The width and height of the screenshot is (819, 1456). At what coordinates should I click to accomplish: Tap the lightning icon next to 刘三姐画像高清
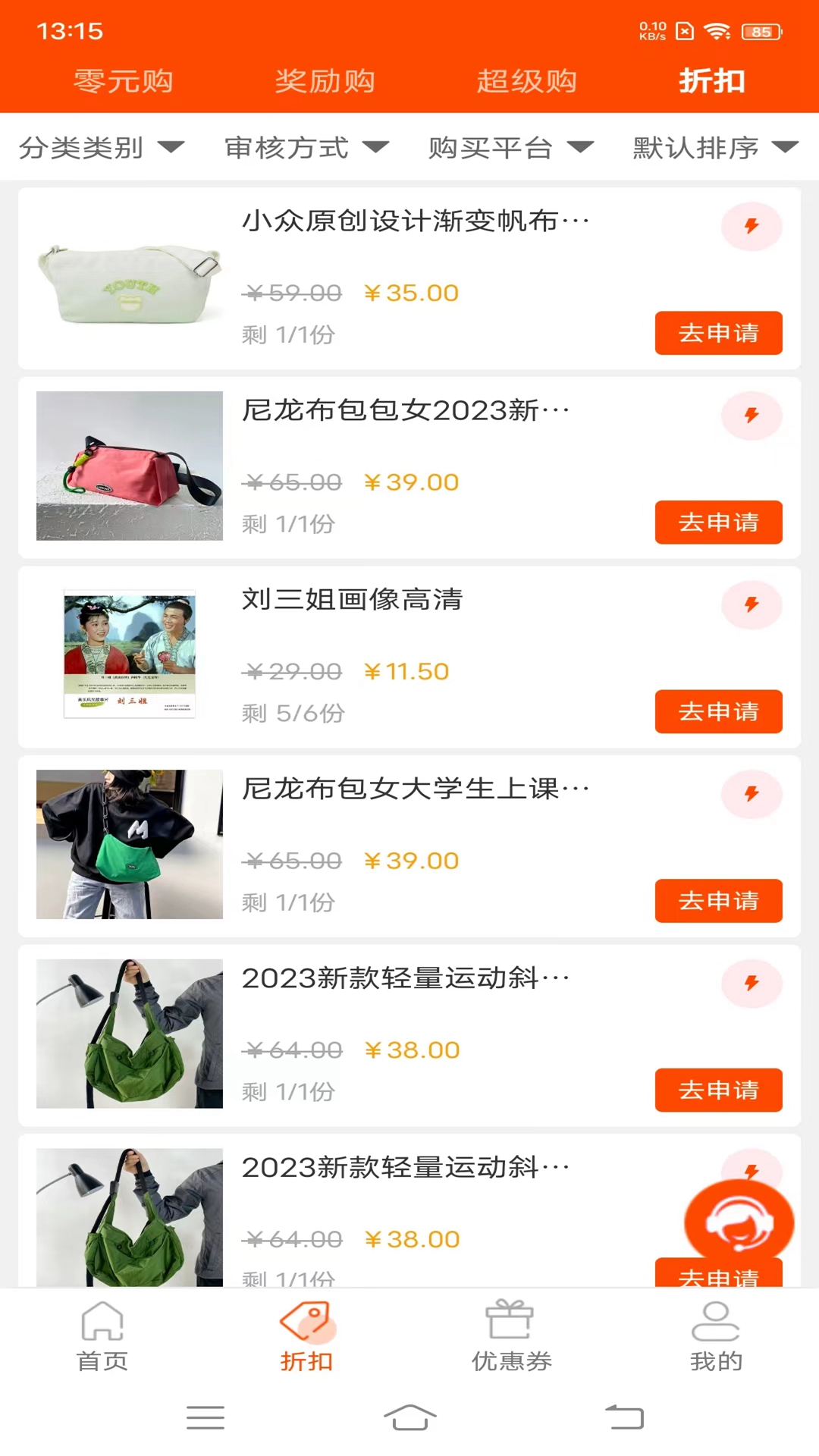click(752, 604)
